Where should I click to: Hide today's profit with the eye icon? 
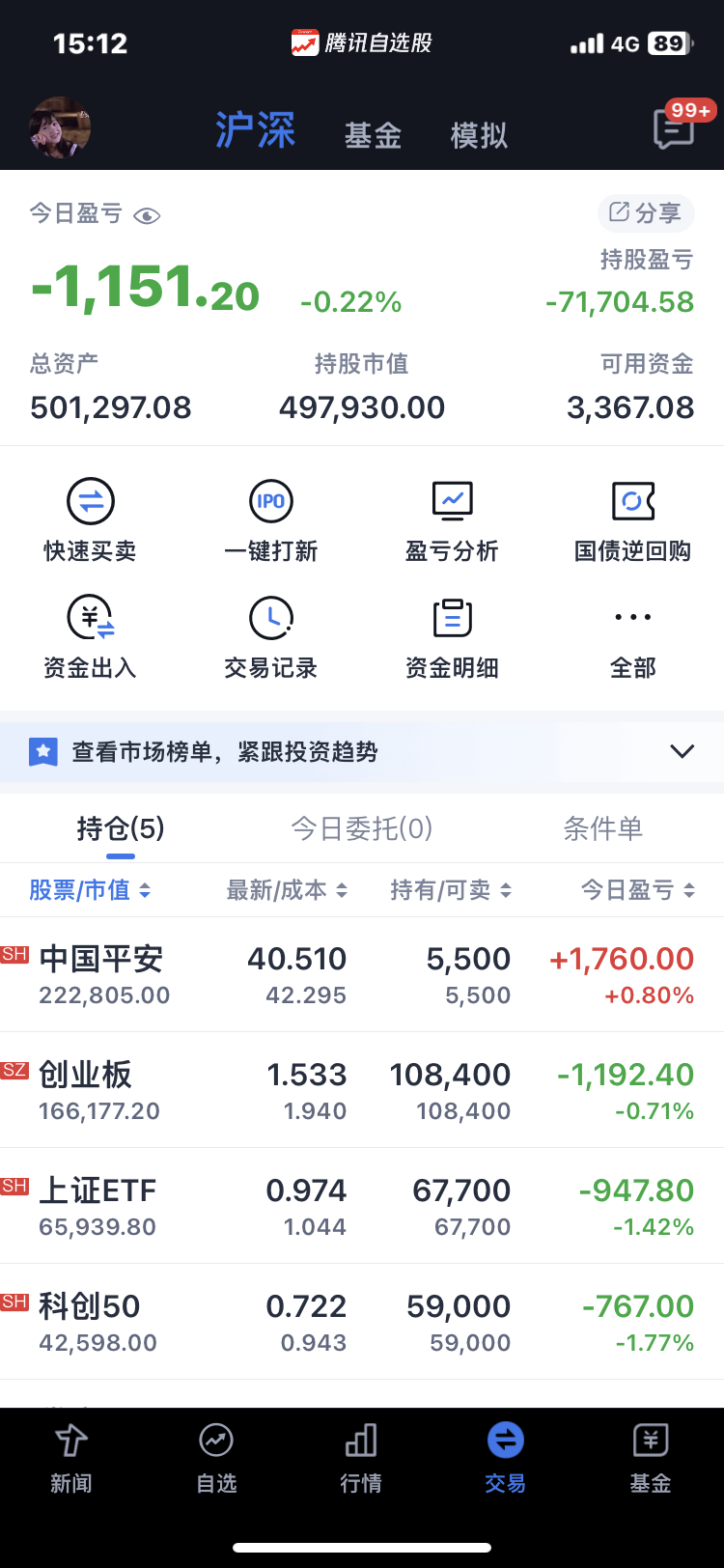[147, 215]
